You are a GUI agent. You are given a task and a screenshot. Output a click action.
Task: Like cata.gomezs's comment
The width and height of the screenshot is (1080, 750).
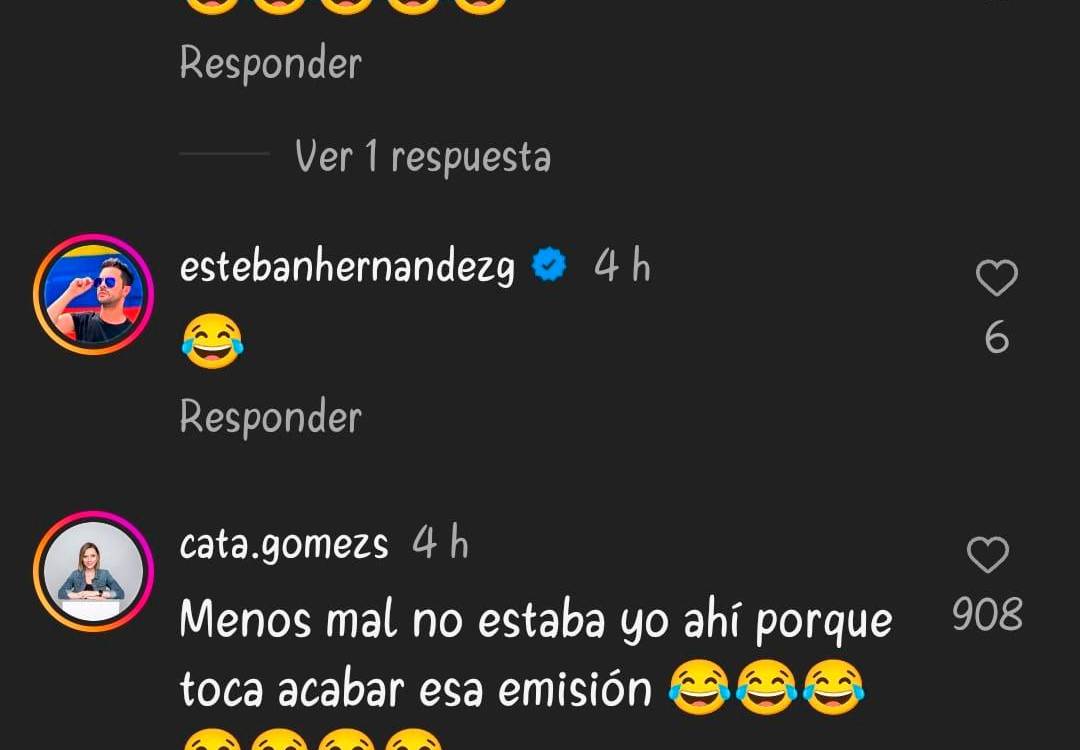tap(987, 556)
